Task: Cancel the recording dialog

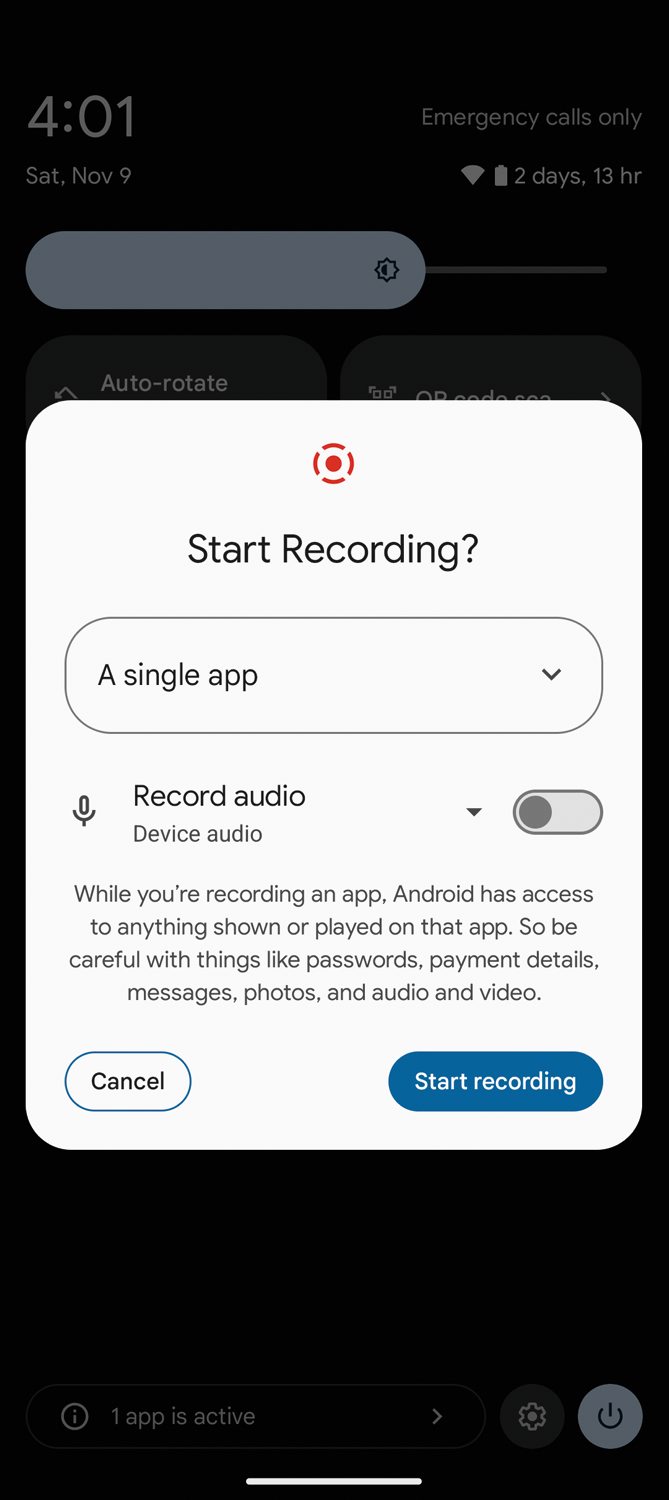Action: 128,1081
